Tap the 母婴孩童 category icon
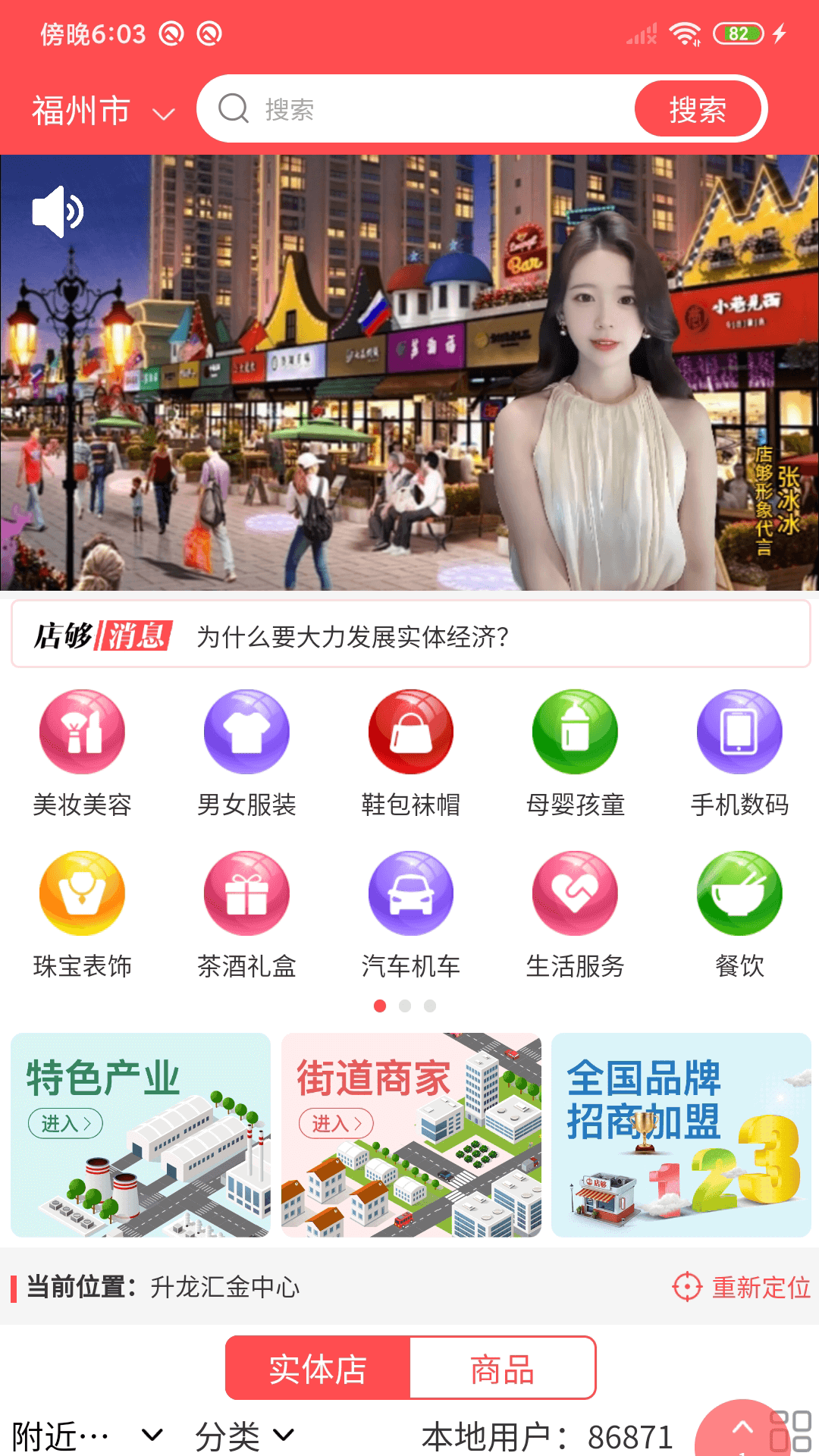Screen dimensions: 819x1456 point(574,731)
